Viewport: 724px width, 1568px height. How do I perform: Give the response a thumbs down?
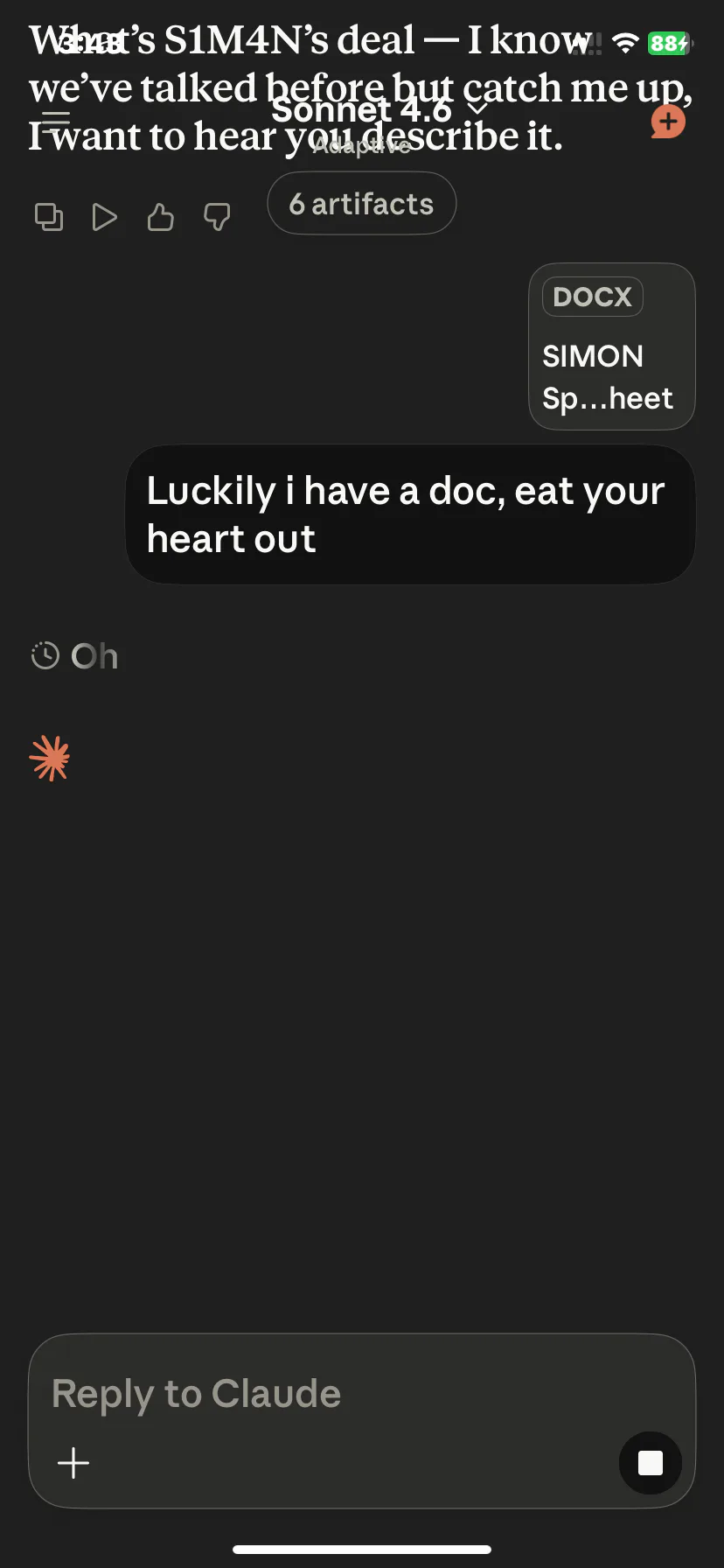[x=217, y=216]
